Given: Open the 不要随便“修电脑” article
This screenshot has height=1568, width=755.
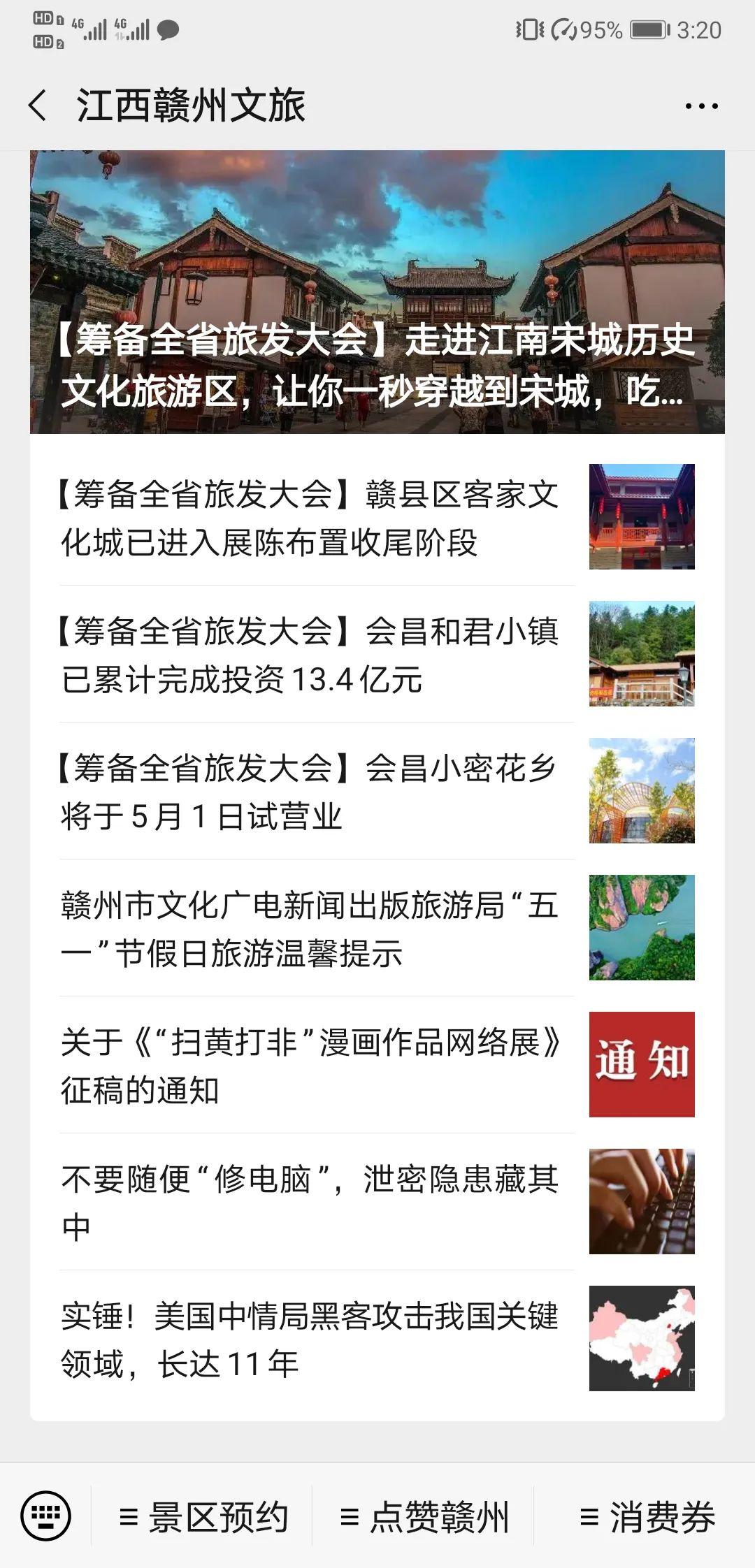Looking at the screenshot, I should (377, 1202).
